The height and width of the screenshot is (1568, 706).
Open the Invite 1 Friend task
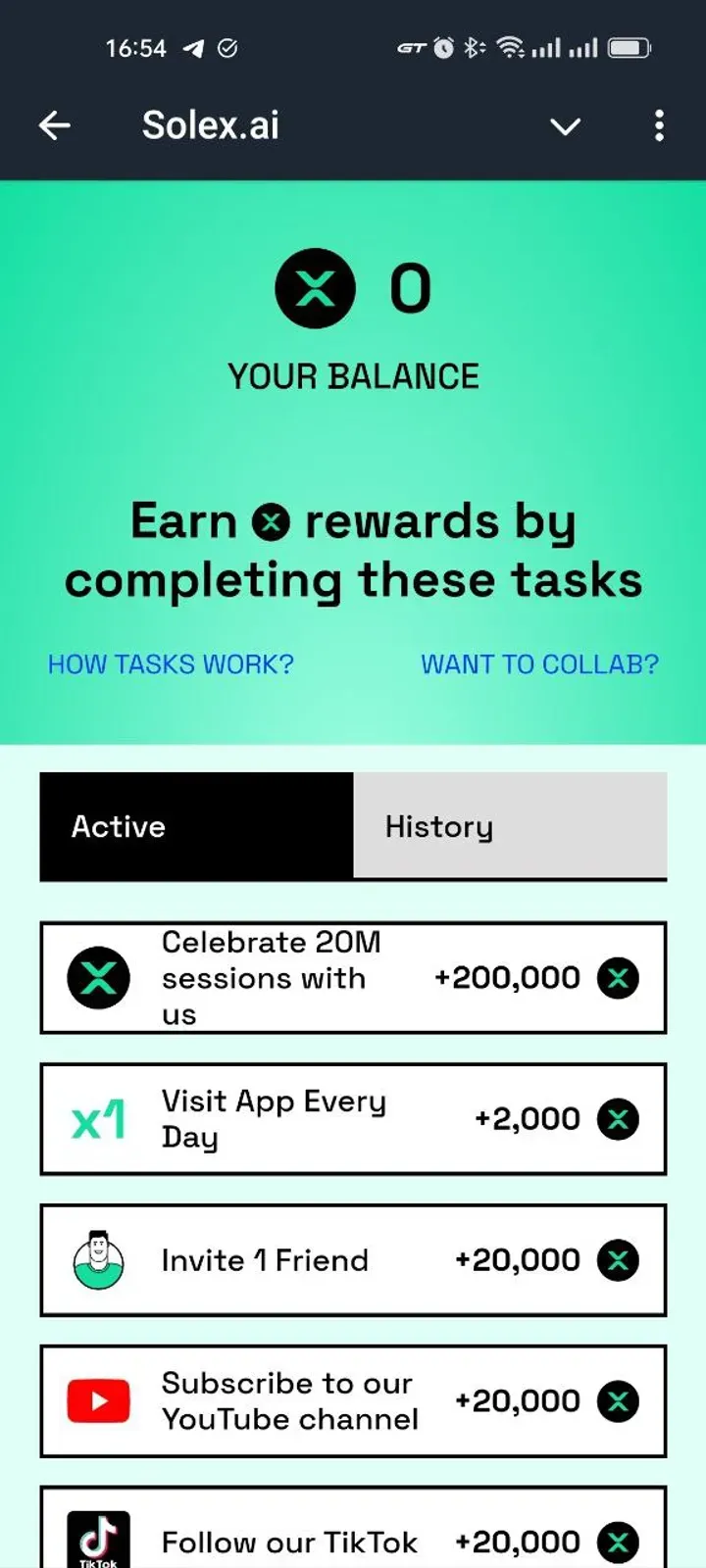pyautogui.click(x=353, y=1260)
